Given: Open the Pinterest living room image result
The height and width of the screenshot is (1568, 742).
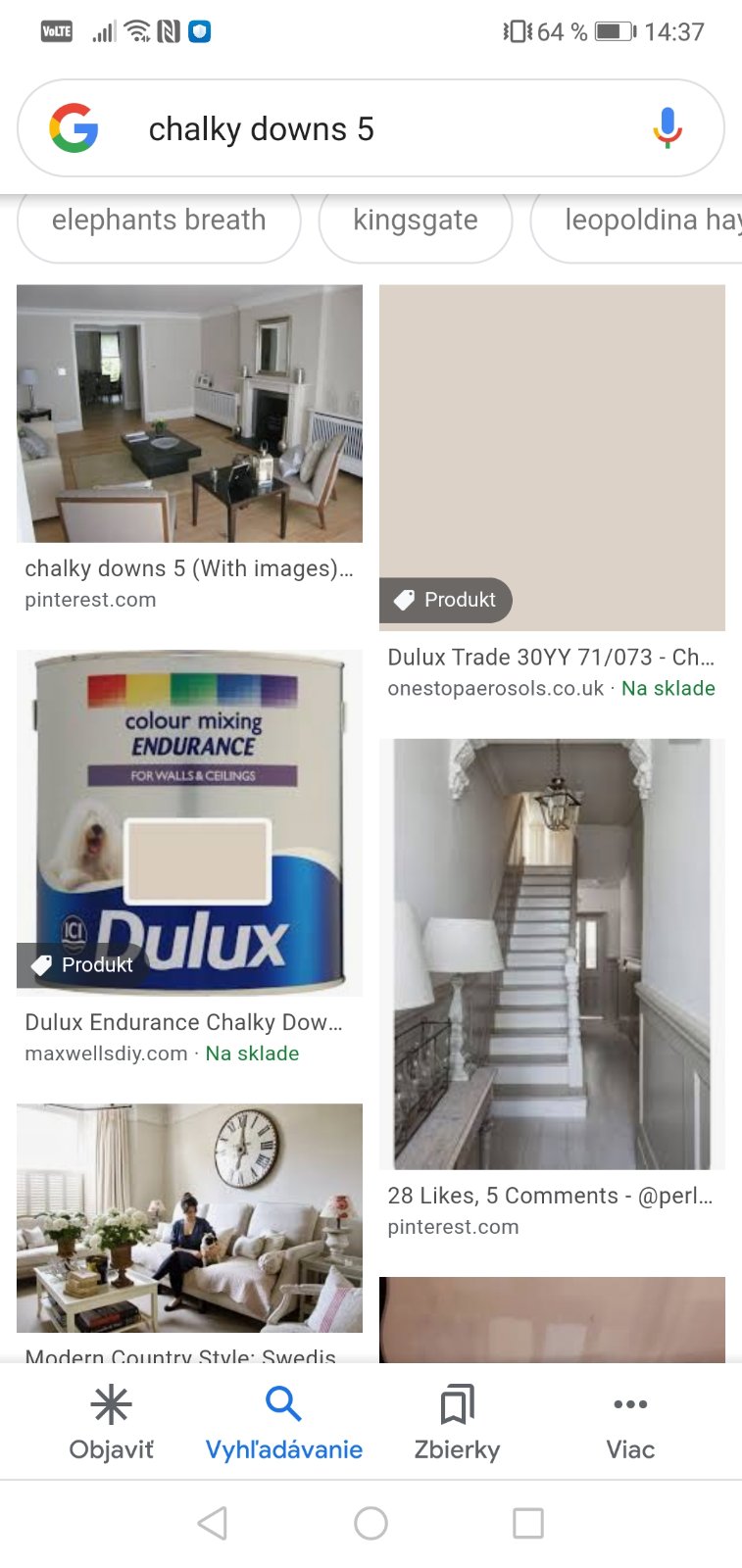Looking at the screenshot, I should click(189, 414).
